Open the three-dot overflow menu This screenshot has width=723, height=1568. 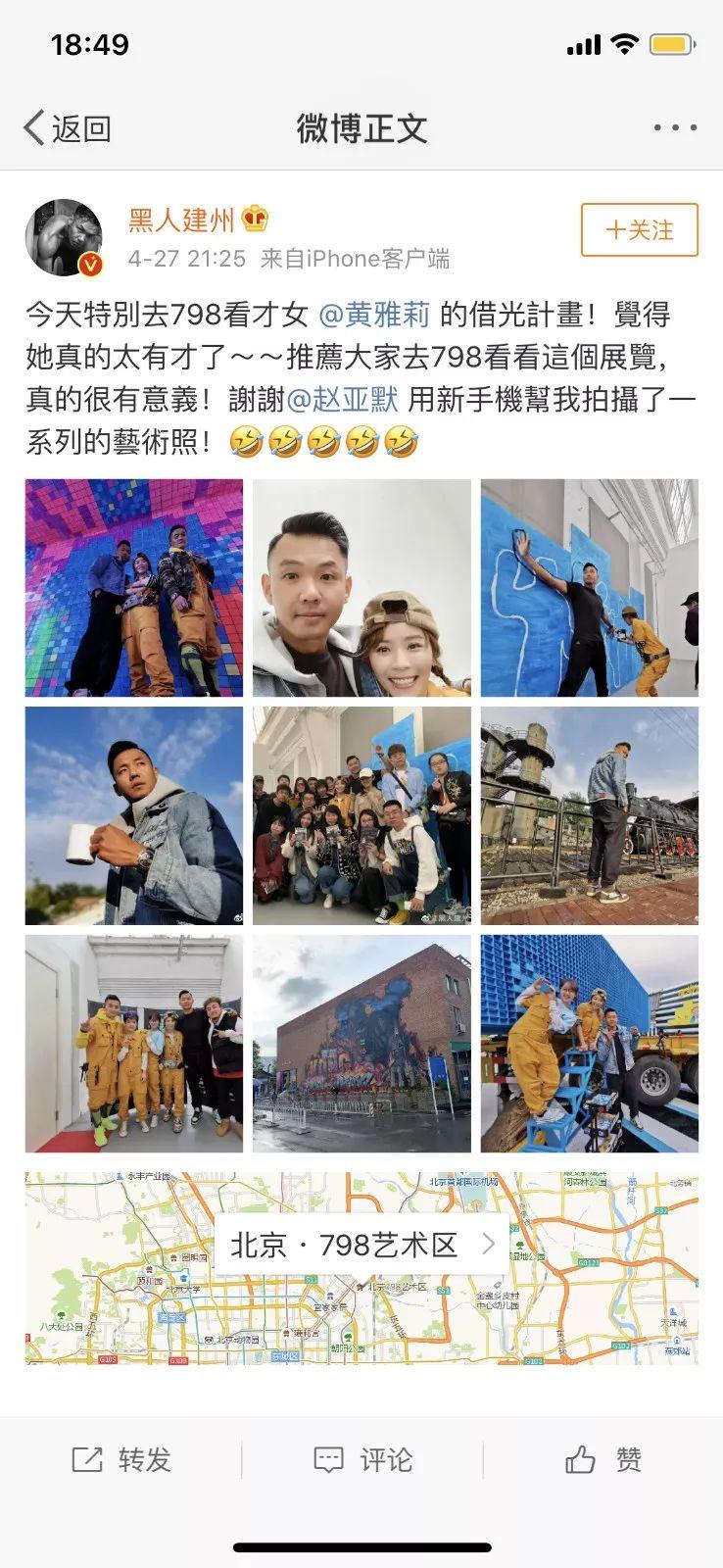(x=675, y=127)
